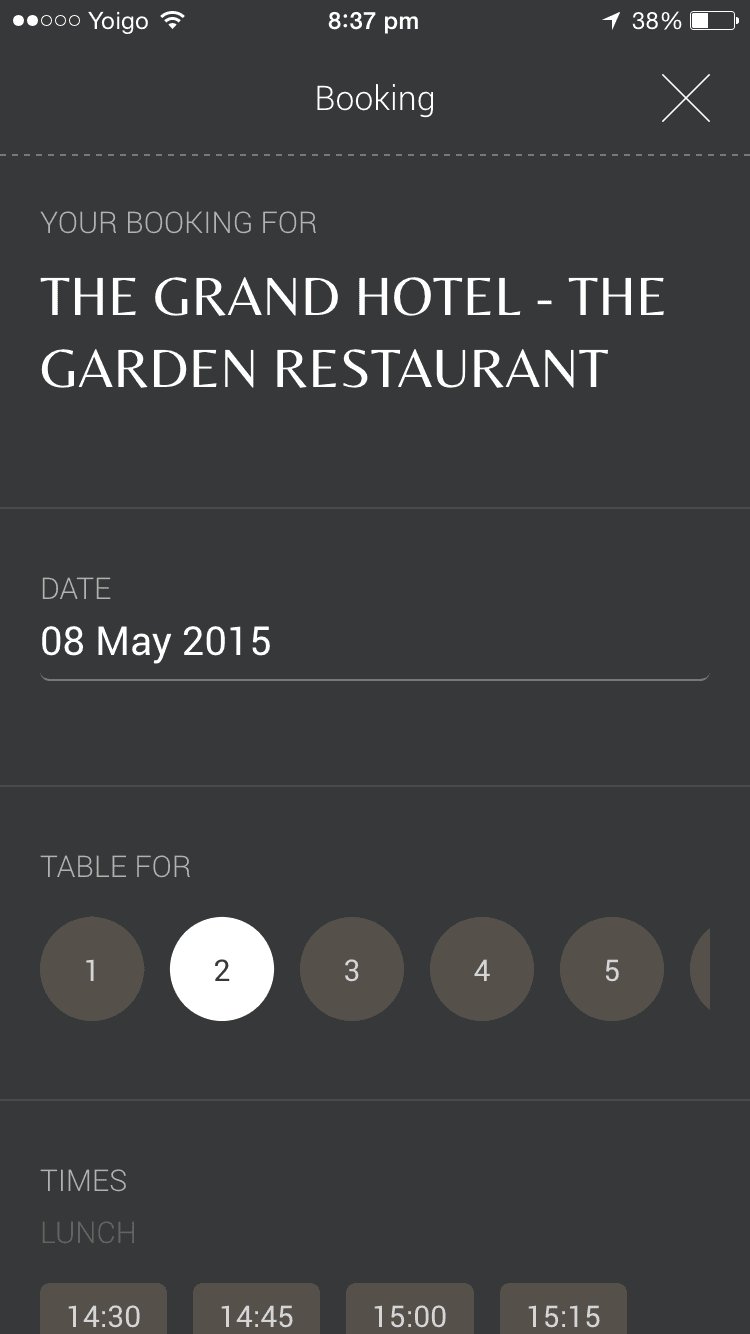Select table for 5 people

(612, 969)
